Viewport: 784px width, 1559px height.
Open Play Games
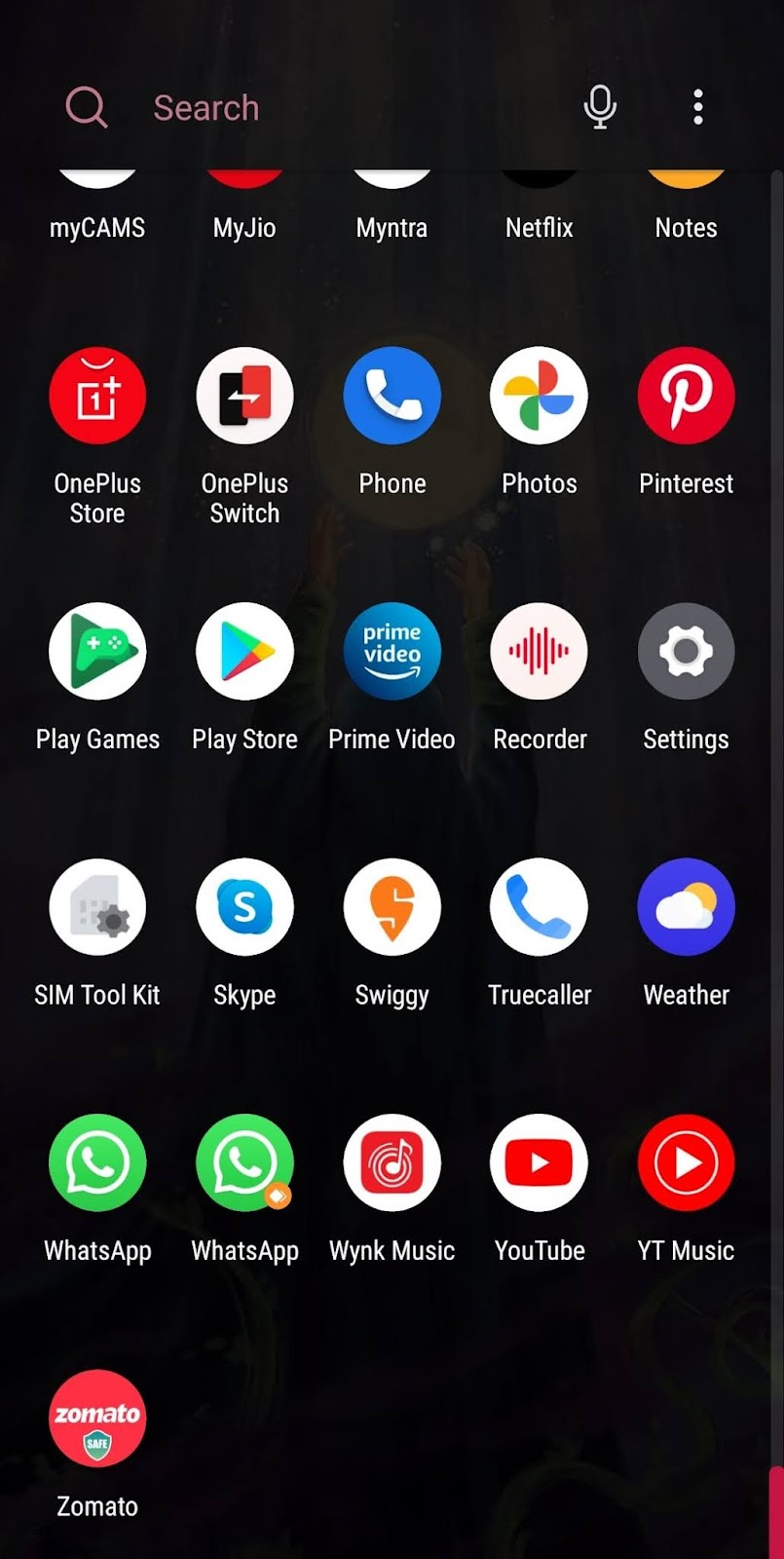pos(97,651)
